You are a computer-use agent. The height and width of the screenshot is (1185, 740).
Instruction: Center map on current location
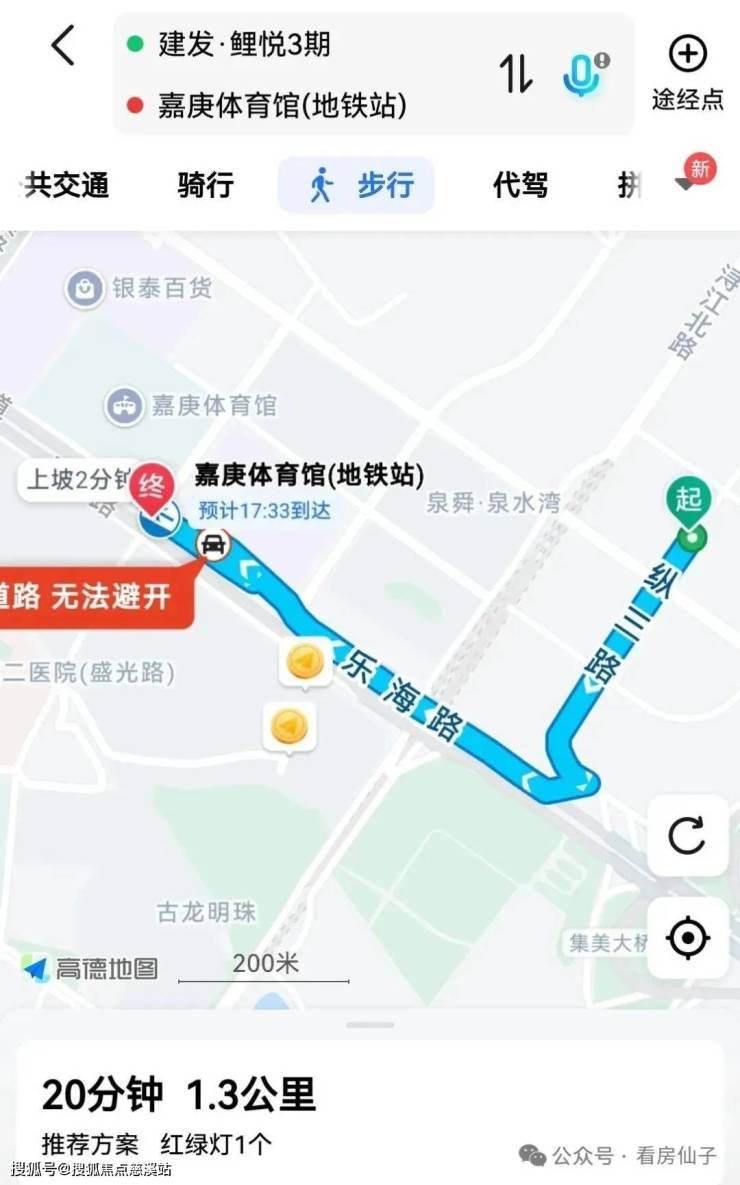(x=687, y=938)
